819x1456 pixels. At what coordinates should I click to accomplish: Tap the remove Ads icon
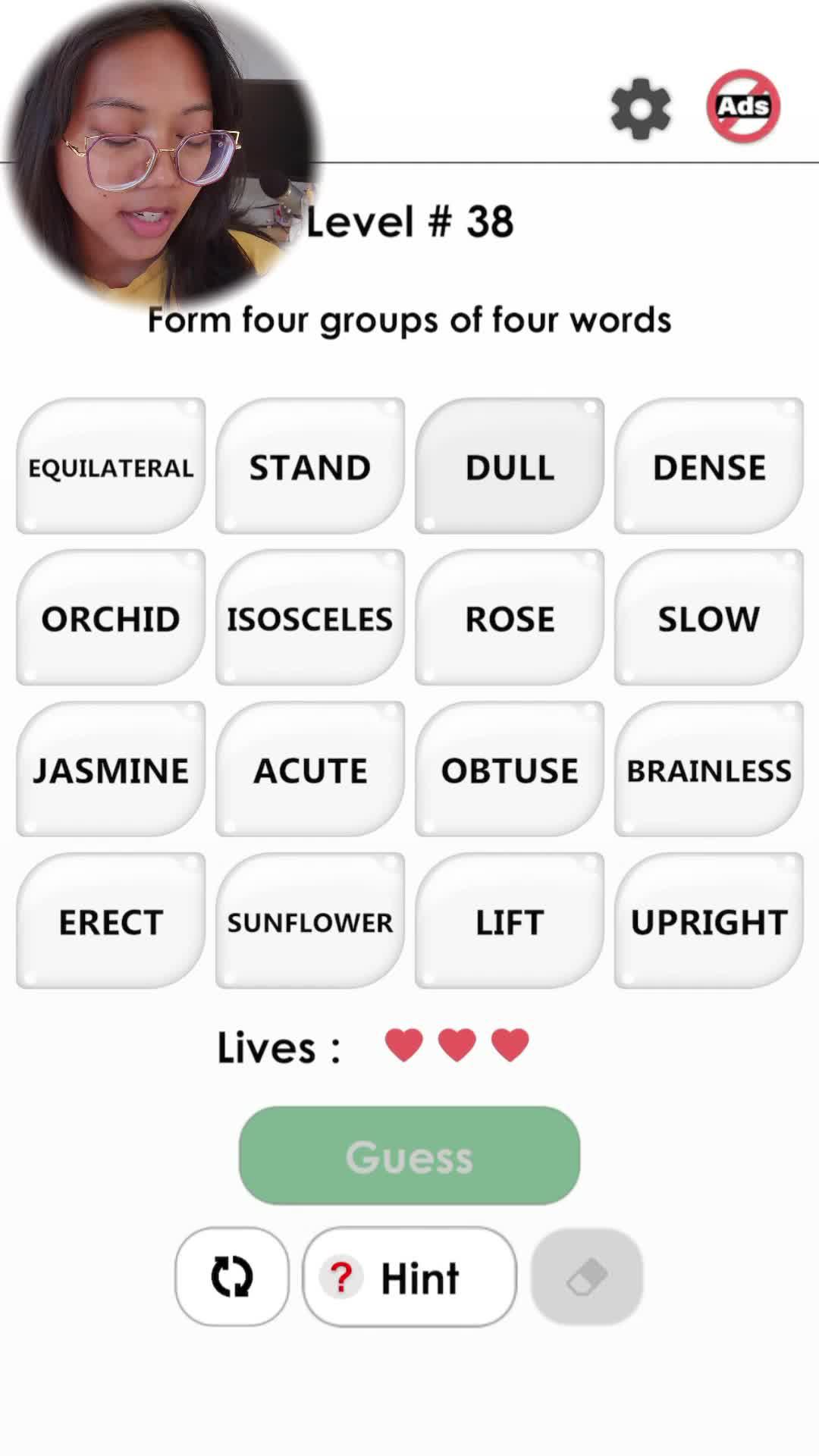pos(743,107)
